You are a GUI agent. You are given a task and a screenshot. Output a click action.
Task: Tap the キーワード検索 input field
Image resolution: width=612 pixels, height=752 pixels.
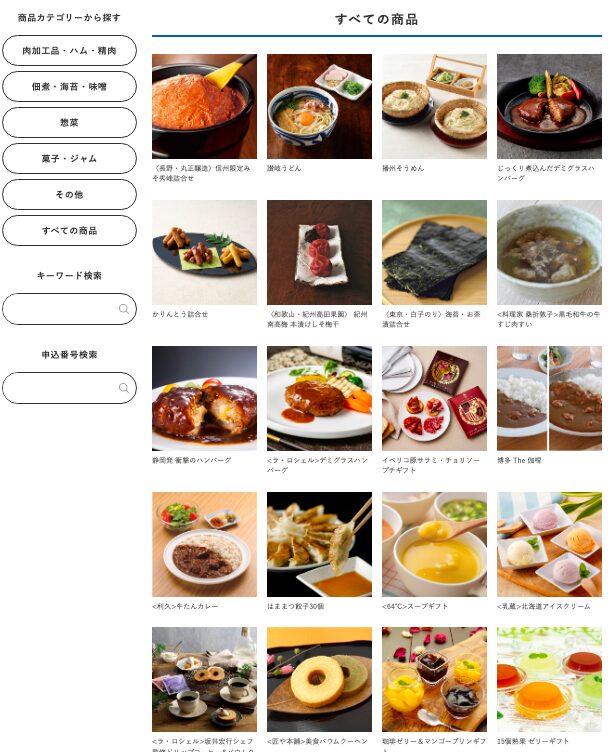tap(62, 309)
